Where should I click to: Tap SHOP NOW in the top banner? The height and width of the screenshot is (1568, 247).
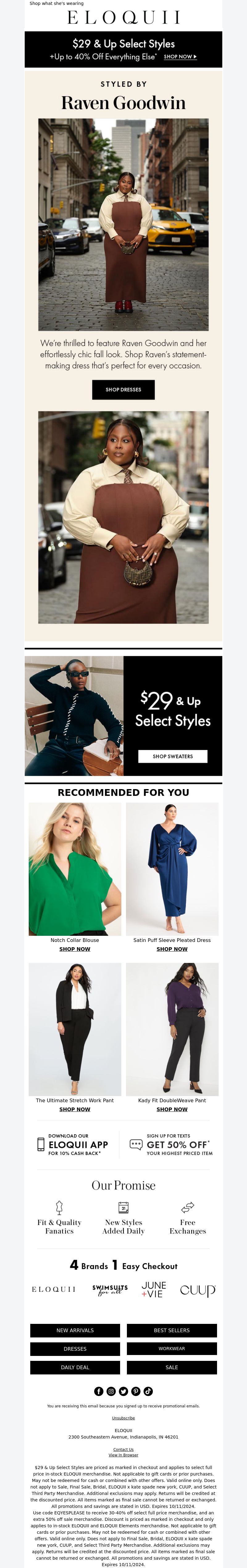pyautogui.click(x=180, y=57)
